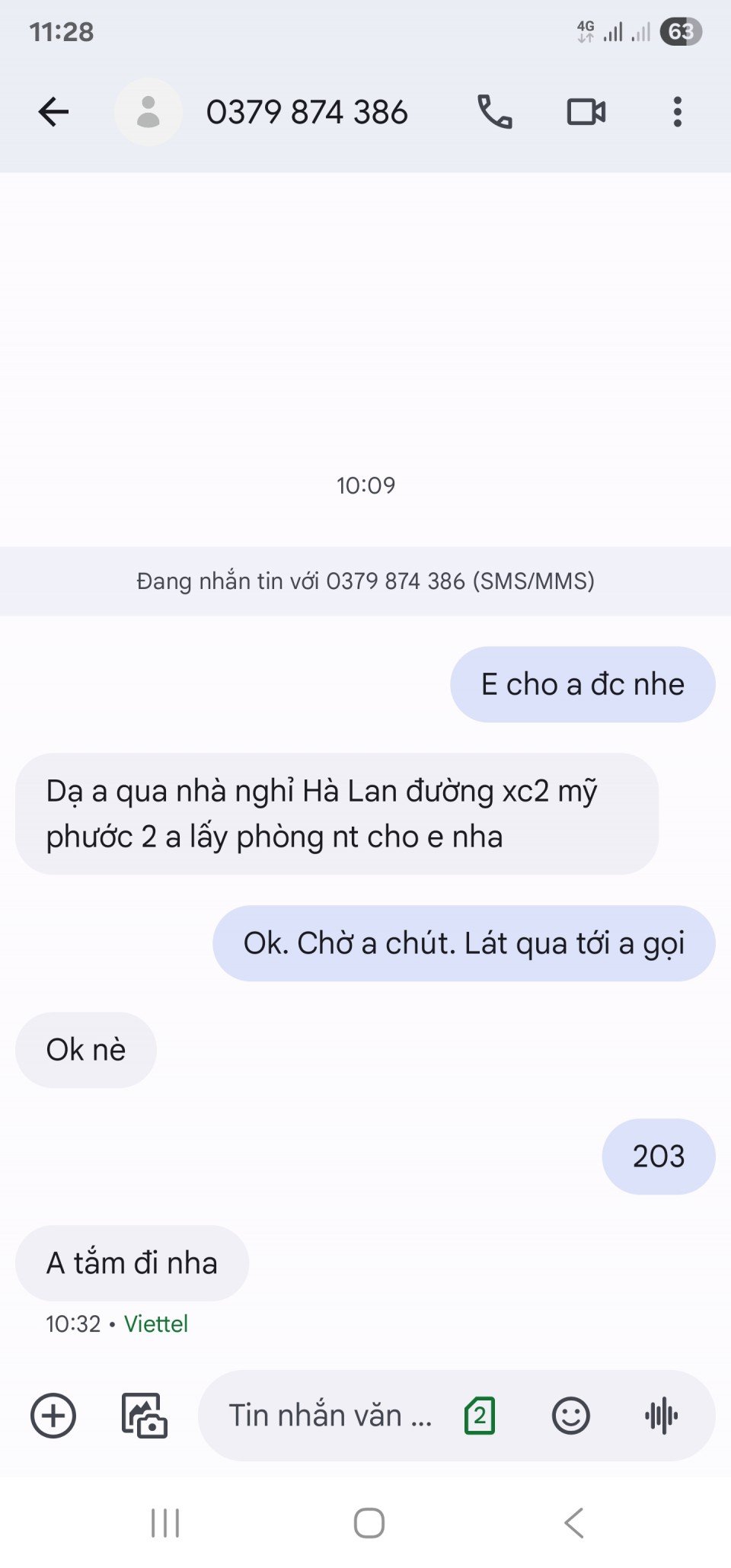Open the plus attachment menu
731x1568 pixels.
[x=53, y=1416]
